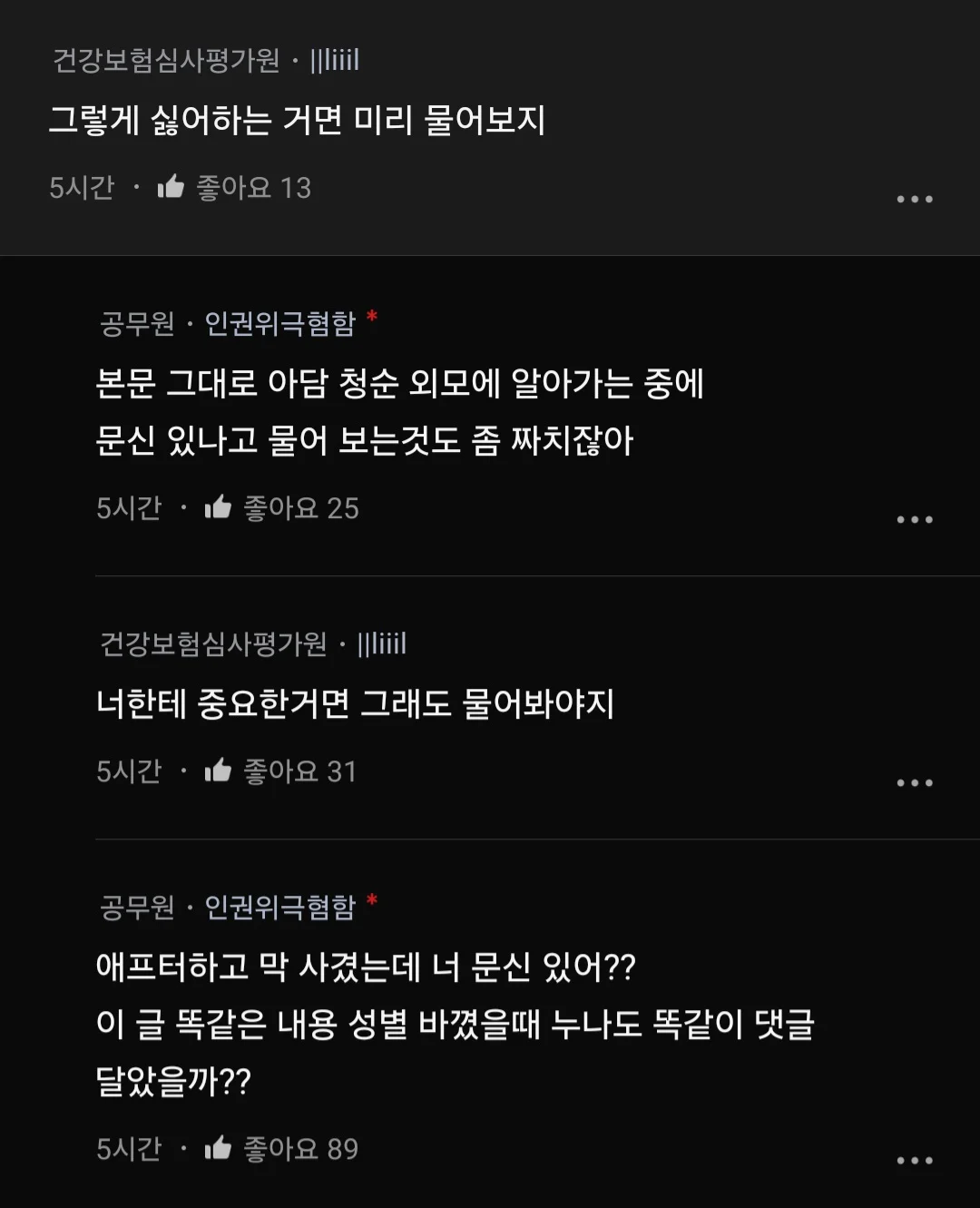The height and width of the screenshot is (1208, 980).
Task: Open more options on the 89-likes reply
Action: tap(914, 1161)
